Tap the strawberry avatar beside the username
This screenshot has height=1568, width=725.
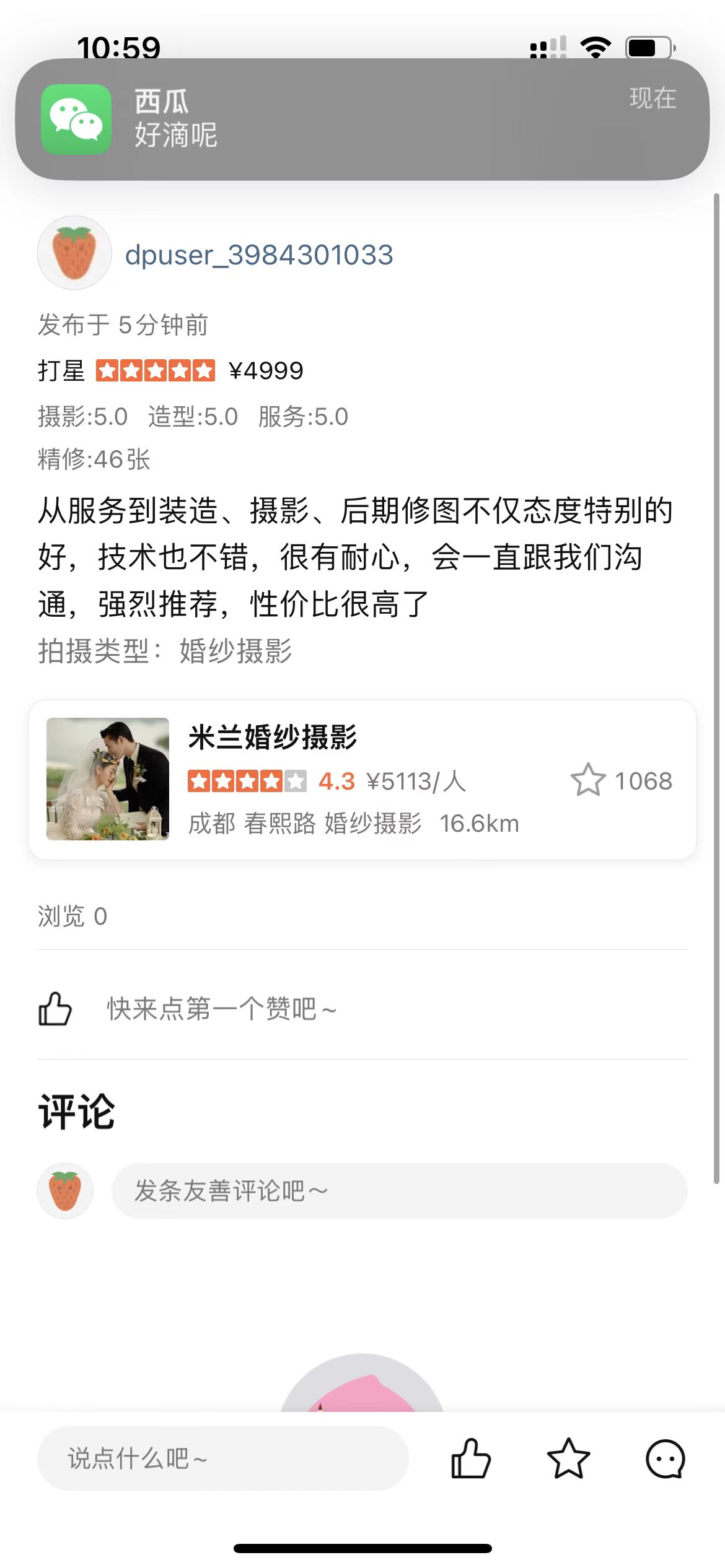[x=74, y=253]
